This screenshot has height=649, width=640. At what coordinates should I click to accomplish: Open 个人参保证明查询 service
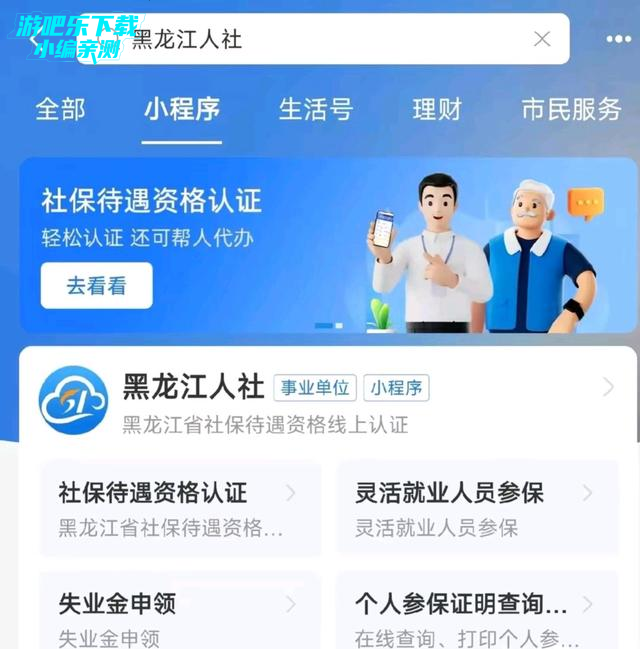[477, 614]
